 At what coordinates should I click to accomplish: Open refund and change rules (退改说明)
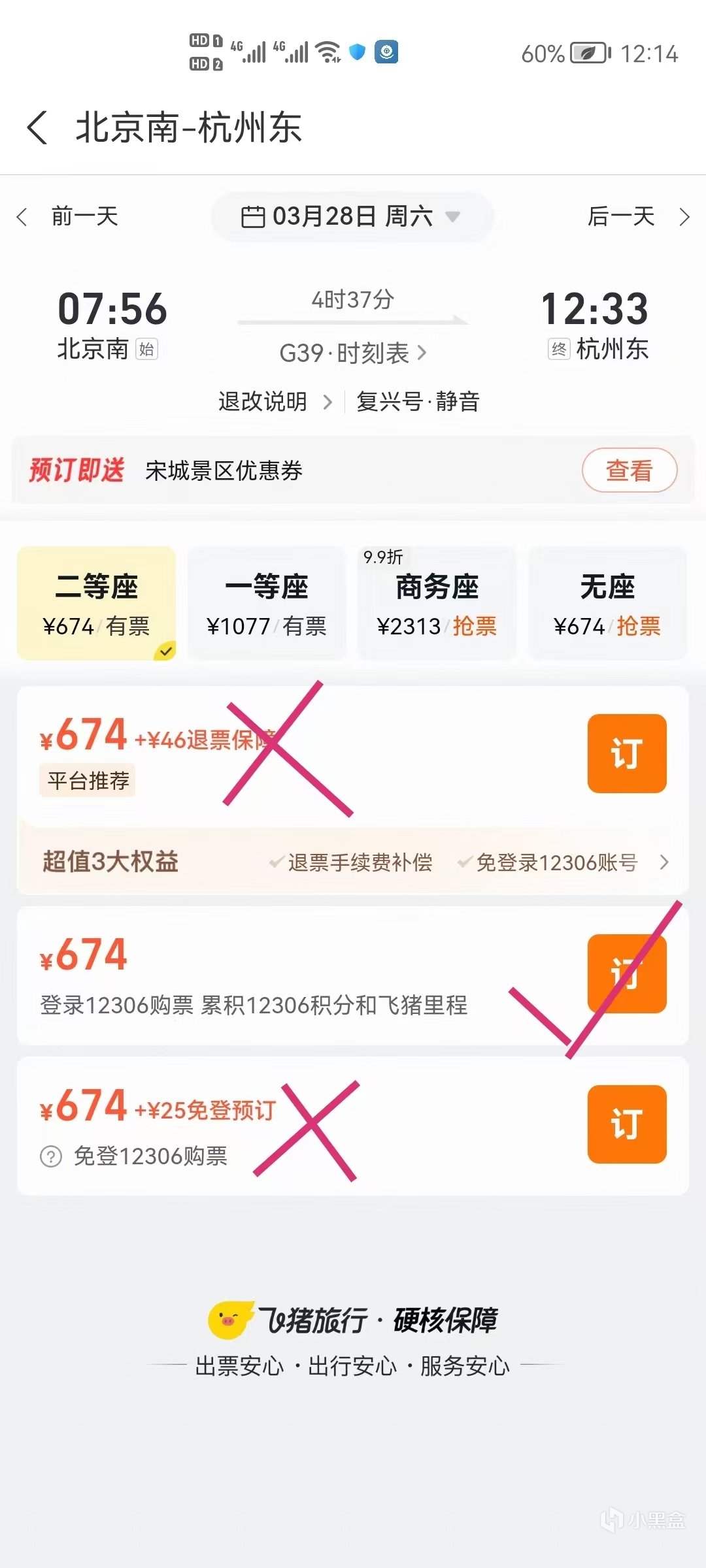tap(275, 402)
